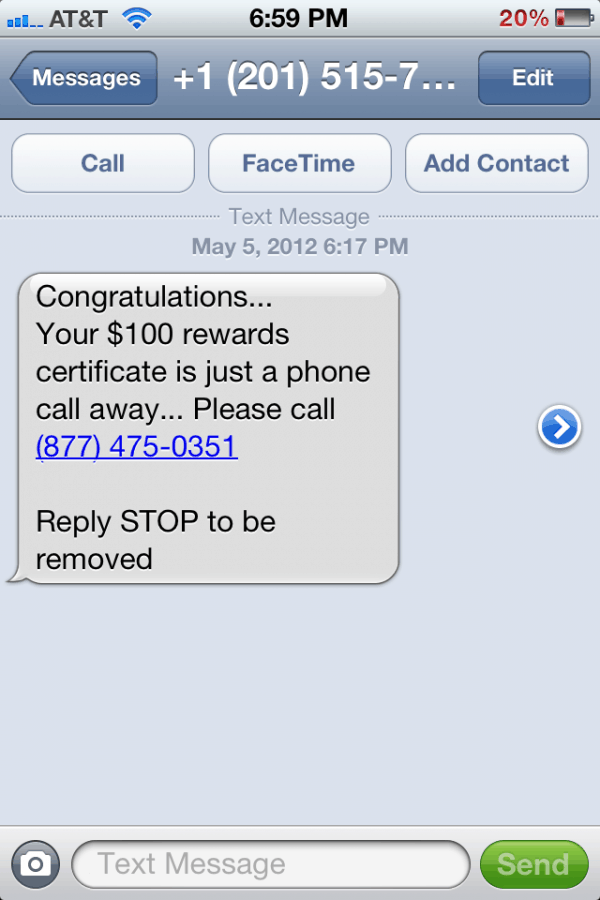Focus the Text Message input field
Image resolution: width=600 pixels, height=900 pixels.
(x=270, y=863)
